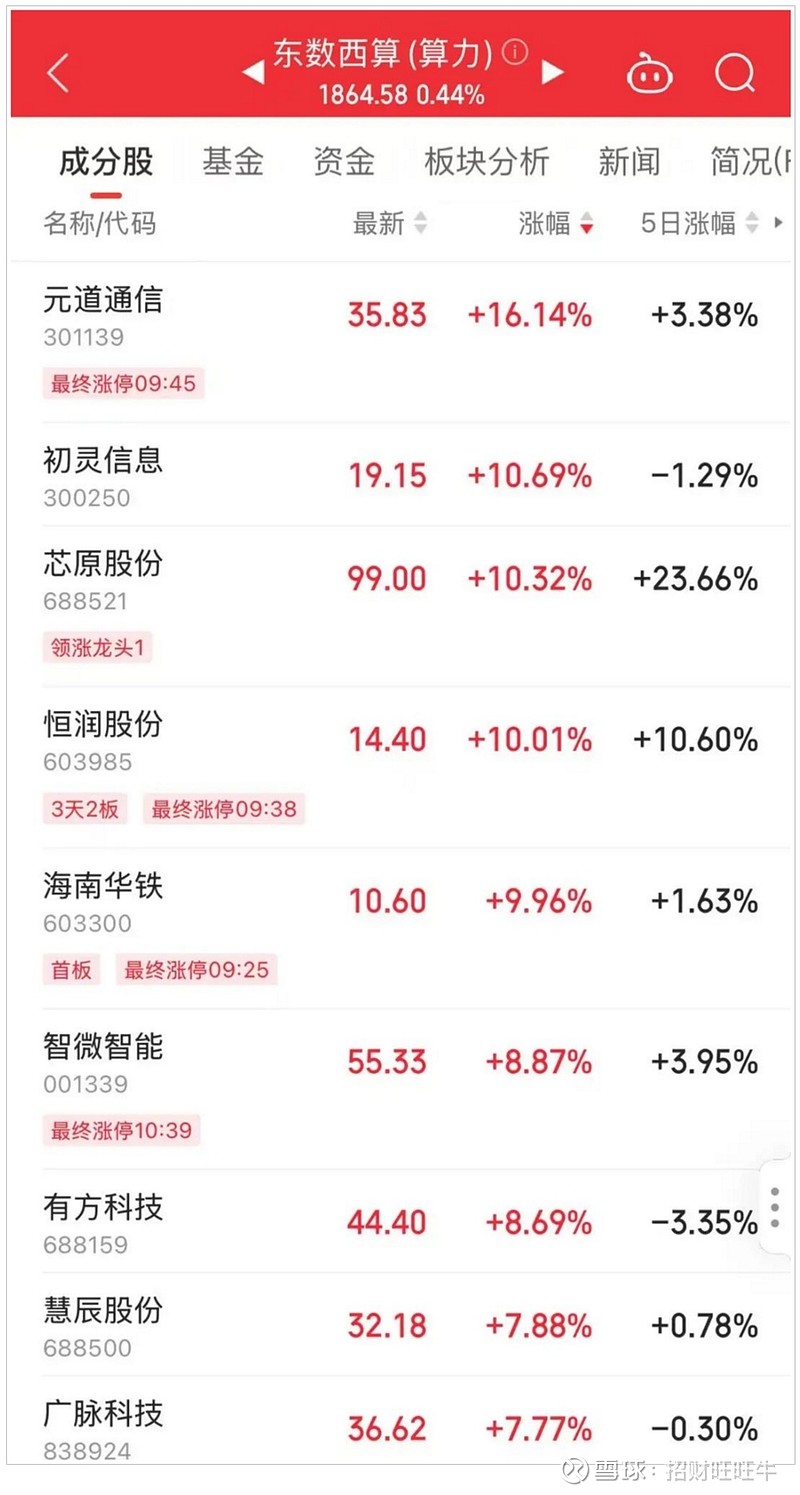
Task: Open the search magnifier
Action: 735,73
